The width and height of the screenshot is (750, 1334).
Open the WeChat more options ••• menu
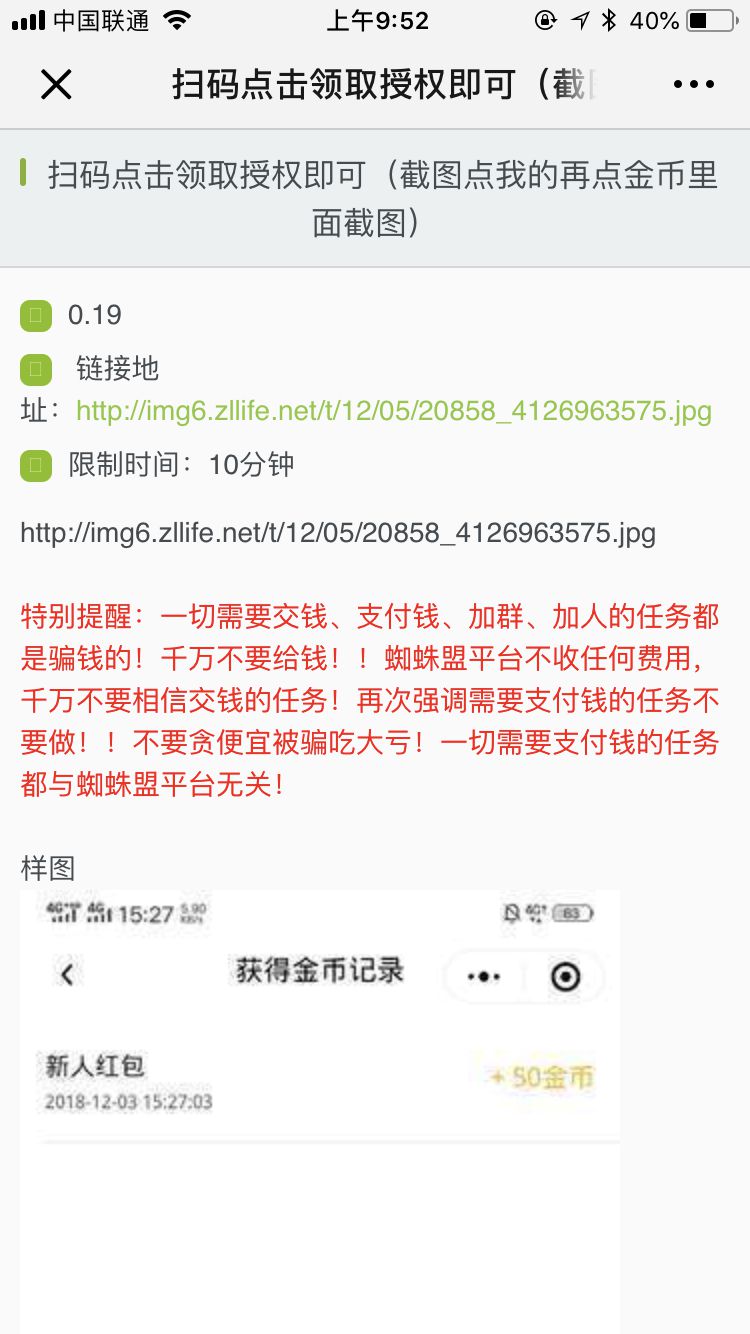click(694, 84)
